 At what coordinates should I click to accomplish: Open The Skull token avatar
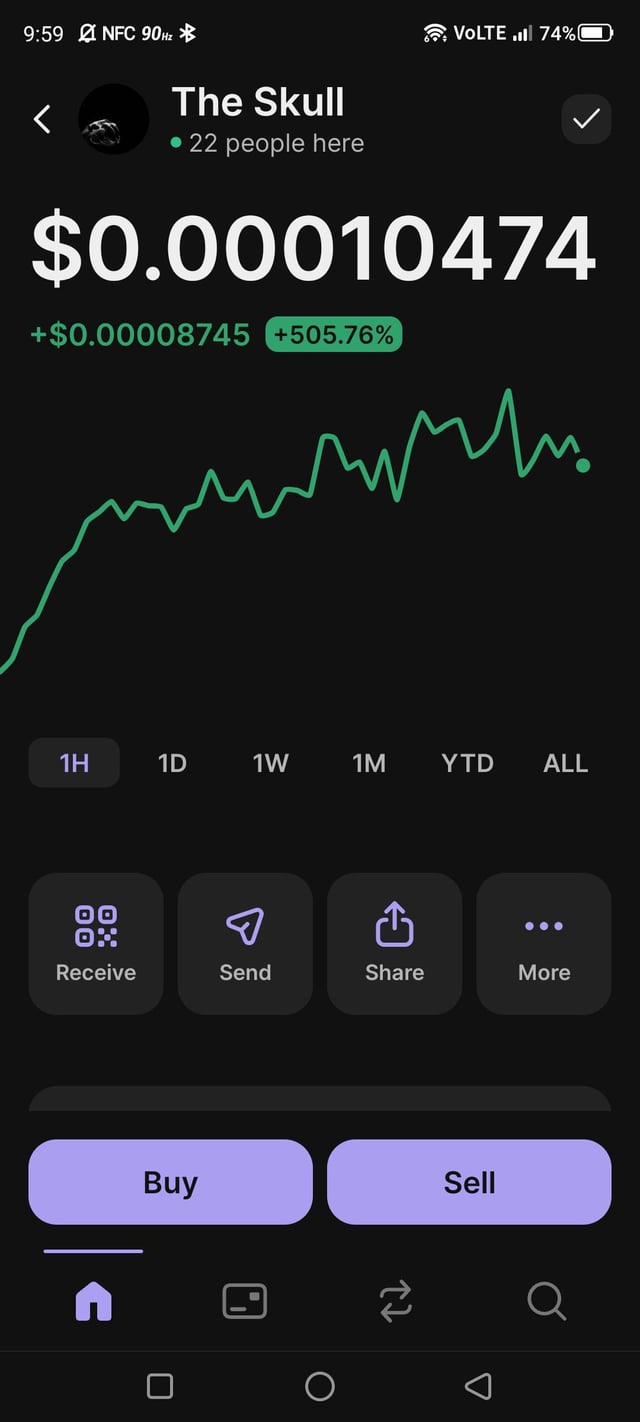point(114,120)
